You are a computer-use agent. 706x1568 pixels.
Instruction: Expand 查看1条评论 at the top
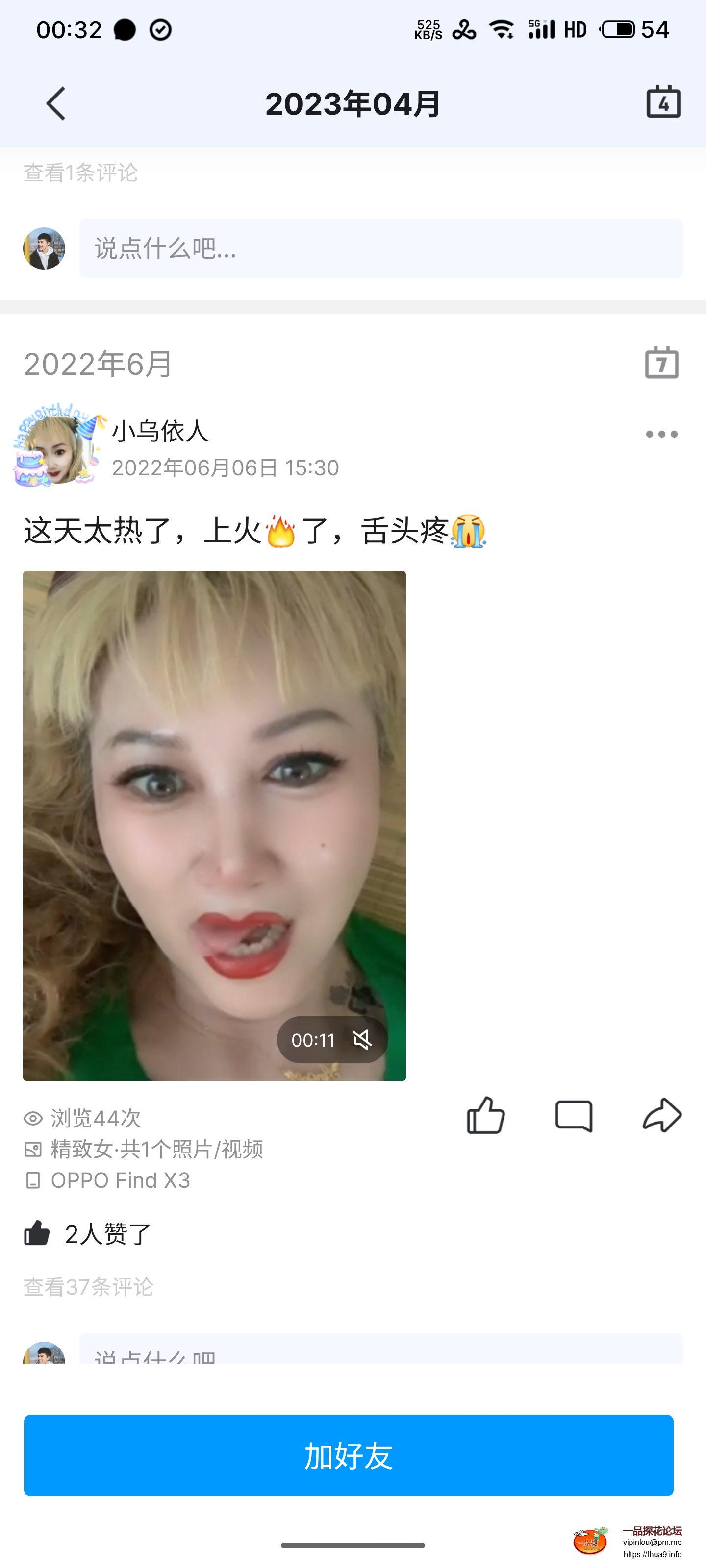click(80, 174)
